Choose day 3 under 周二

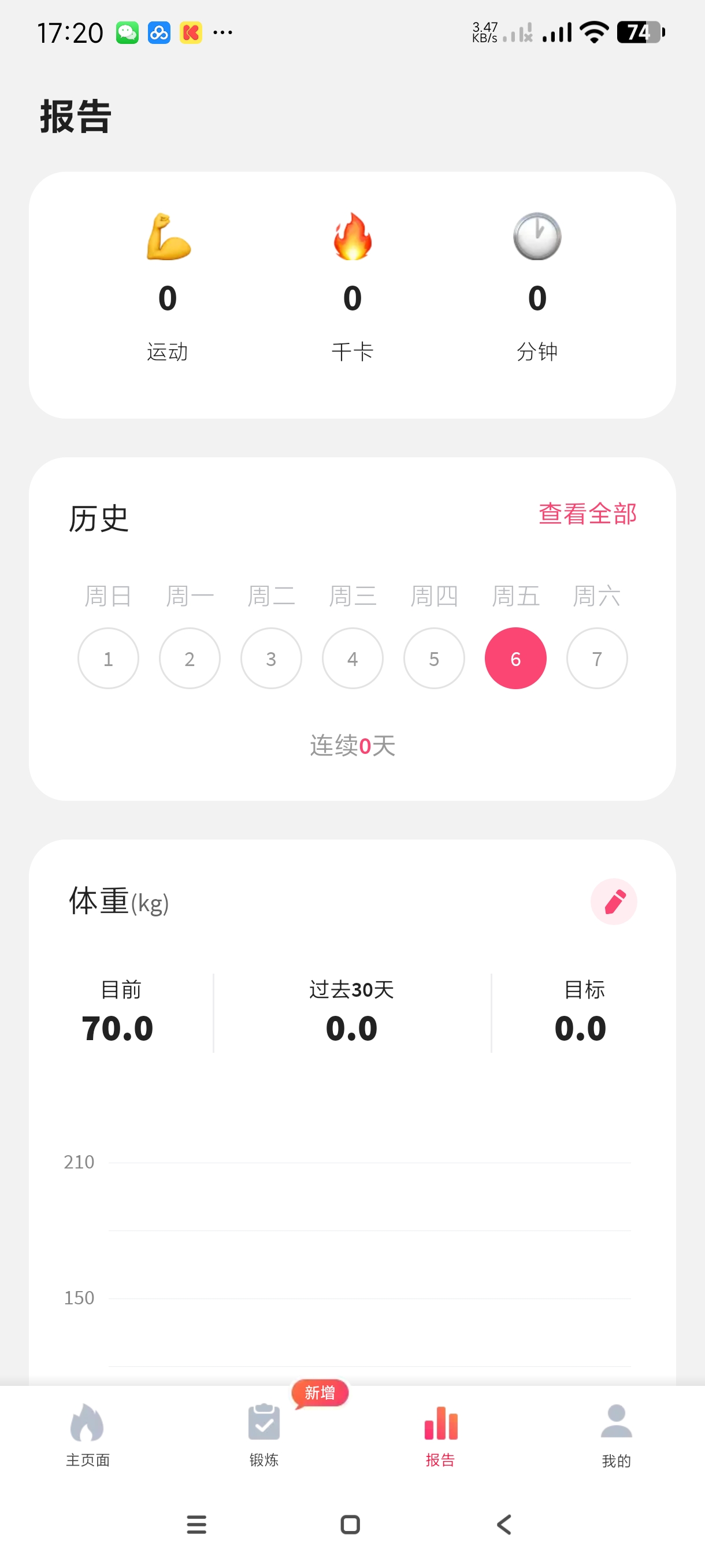click(x=271, y=658)
